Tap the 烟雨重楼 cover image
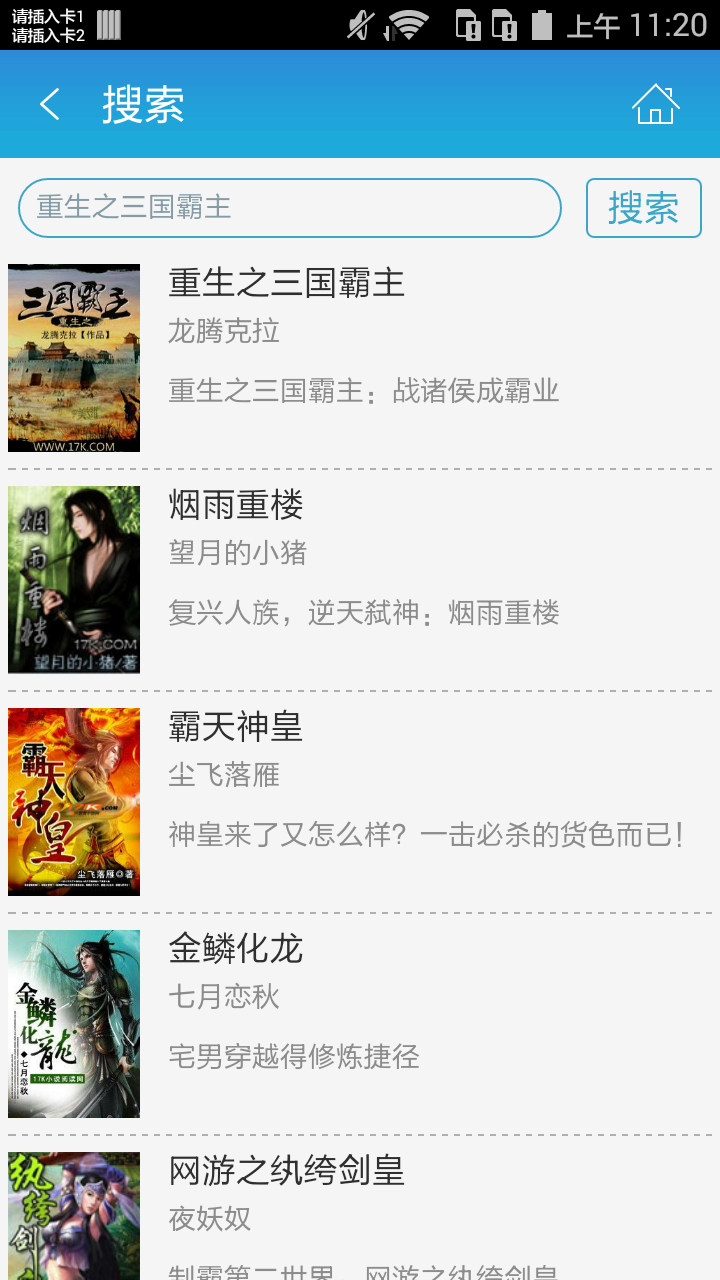 [74, 579]
